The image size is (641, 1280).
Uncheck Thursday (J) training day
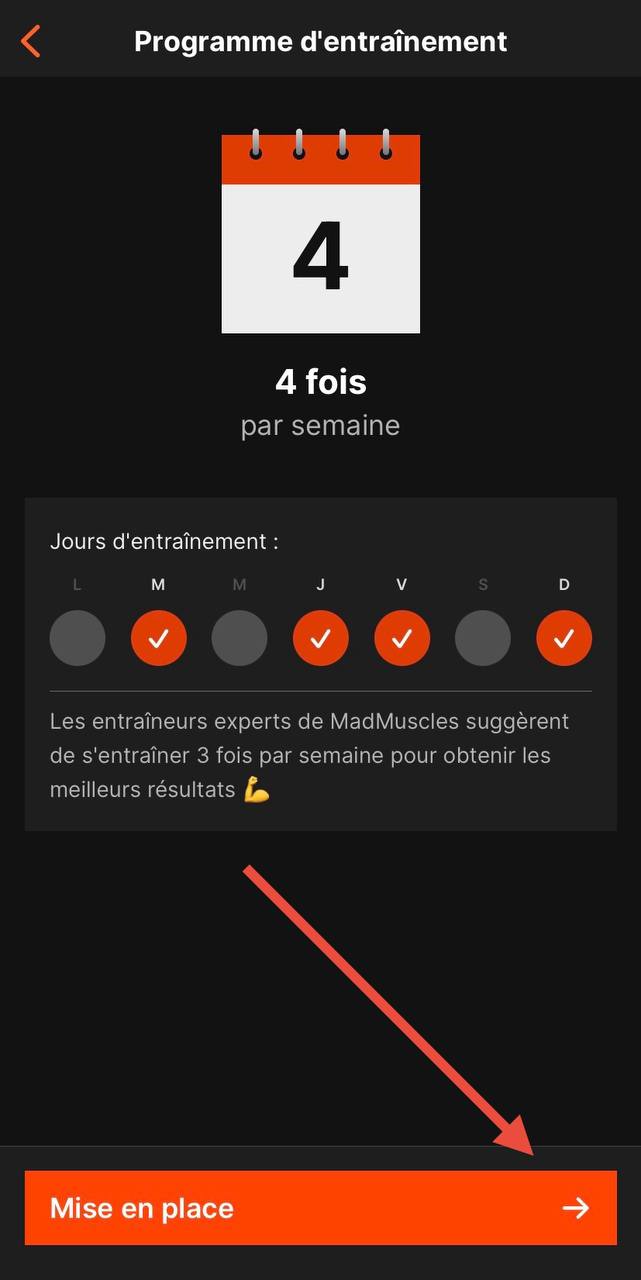point(321,638)
